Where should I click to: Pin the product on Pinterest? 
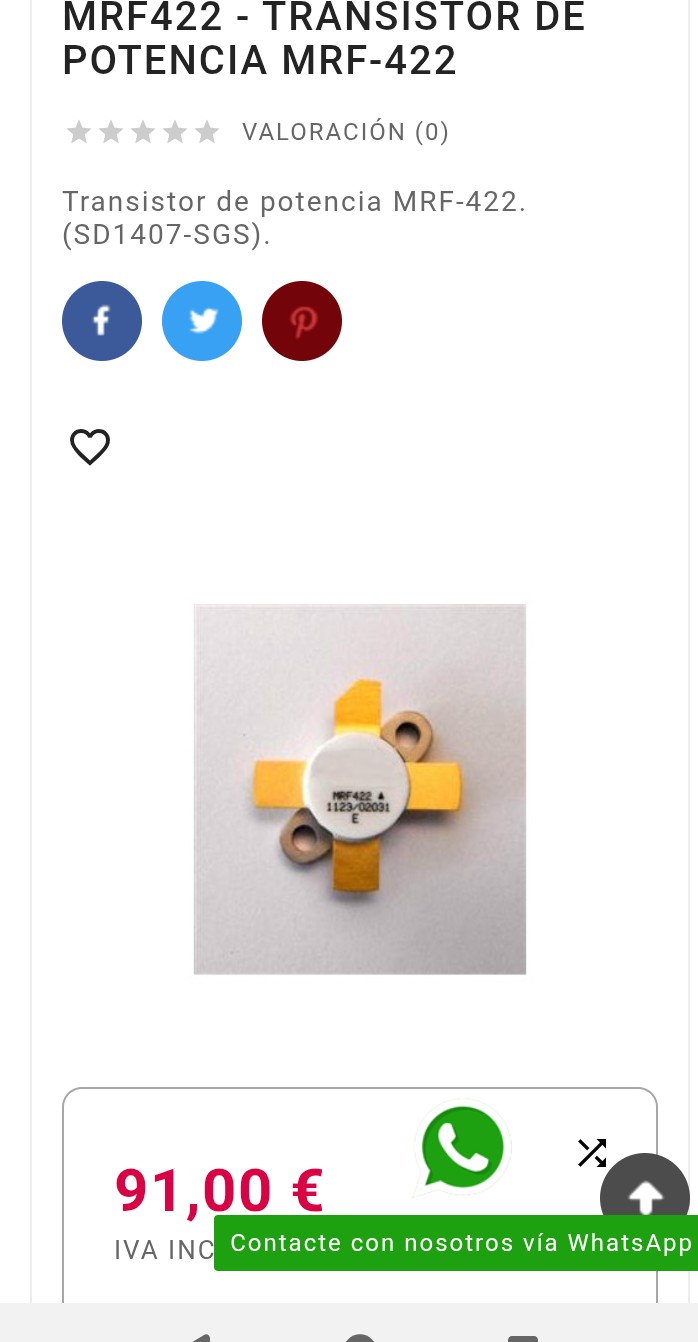302,321
